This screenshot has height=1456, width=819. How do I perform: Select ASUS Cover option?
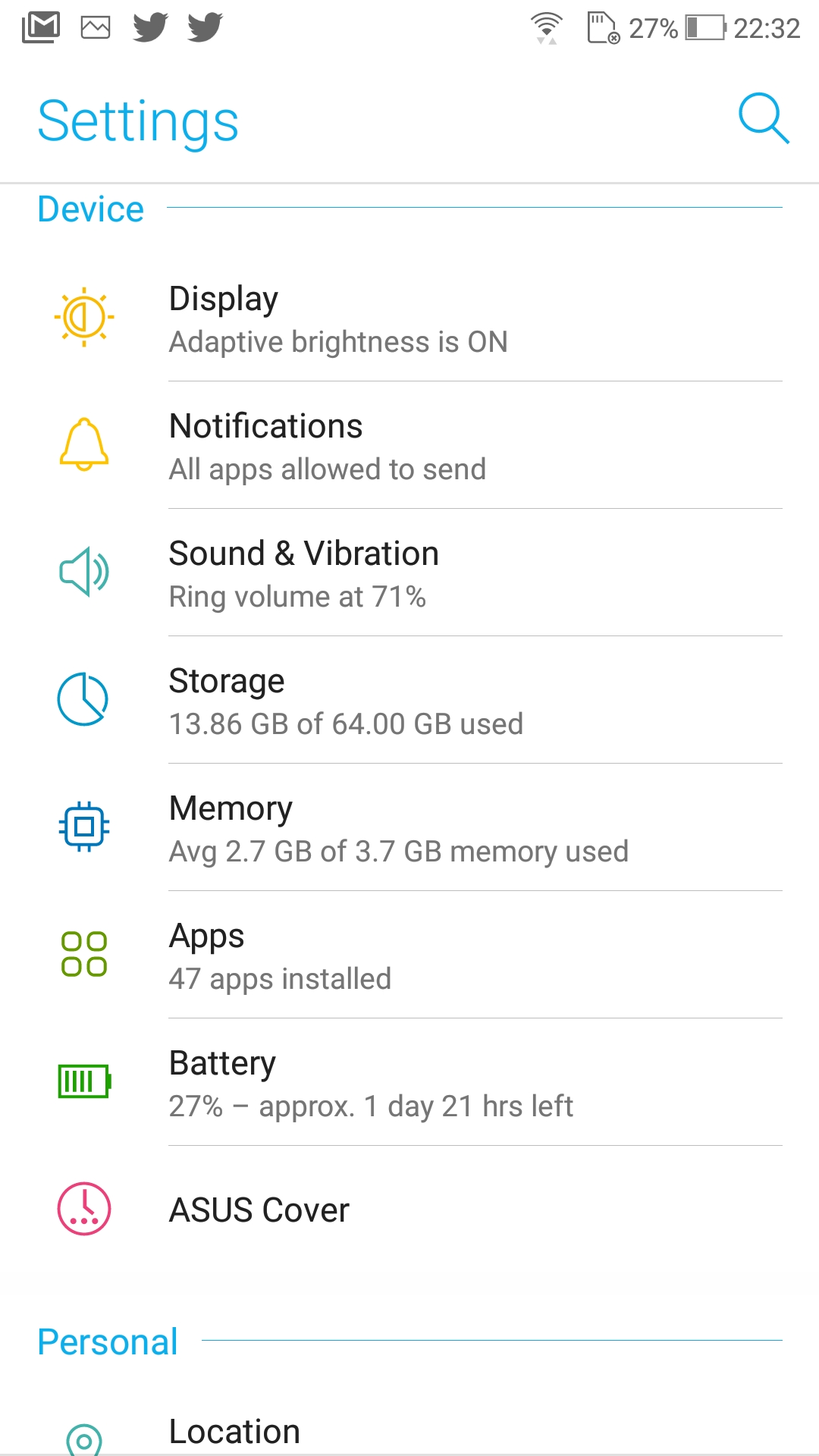tap(409, 1210)
